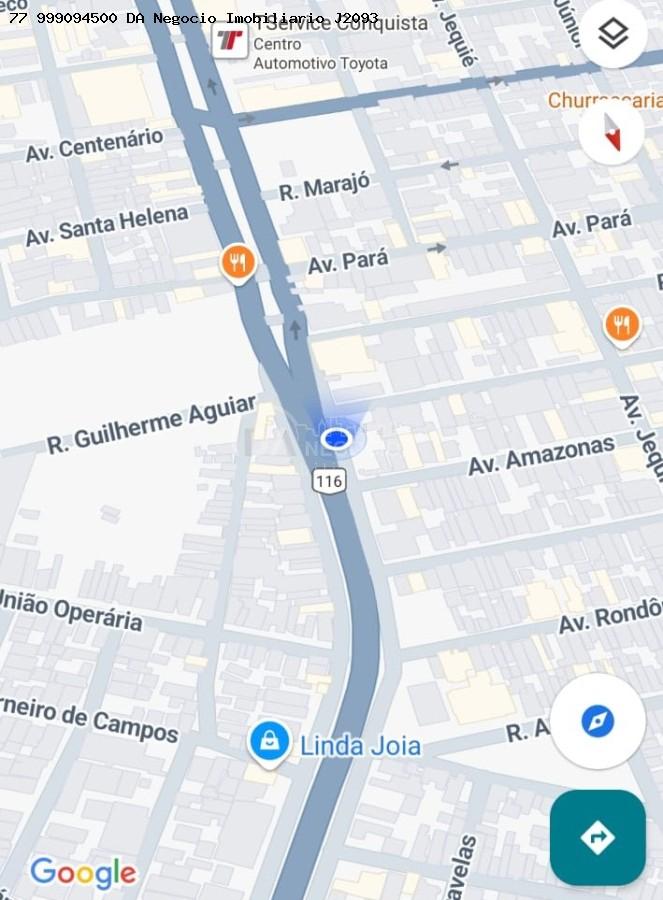Open restaurant marker near Av. Santa Helena
The width and height of the screenshot is (663, 900).
237,264
